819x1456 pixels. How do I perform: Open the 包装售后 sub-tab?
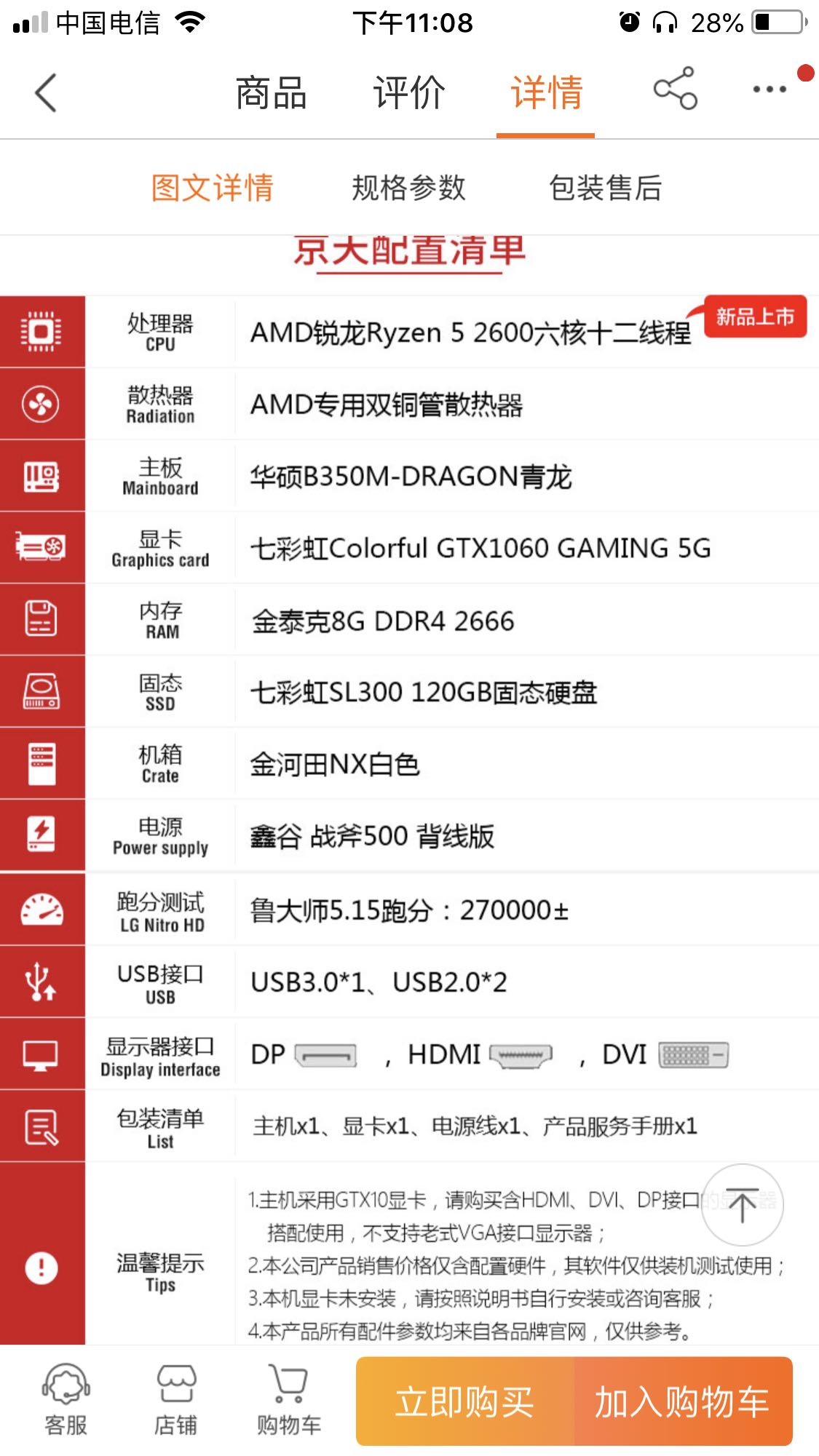[605, 188]
